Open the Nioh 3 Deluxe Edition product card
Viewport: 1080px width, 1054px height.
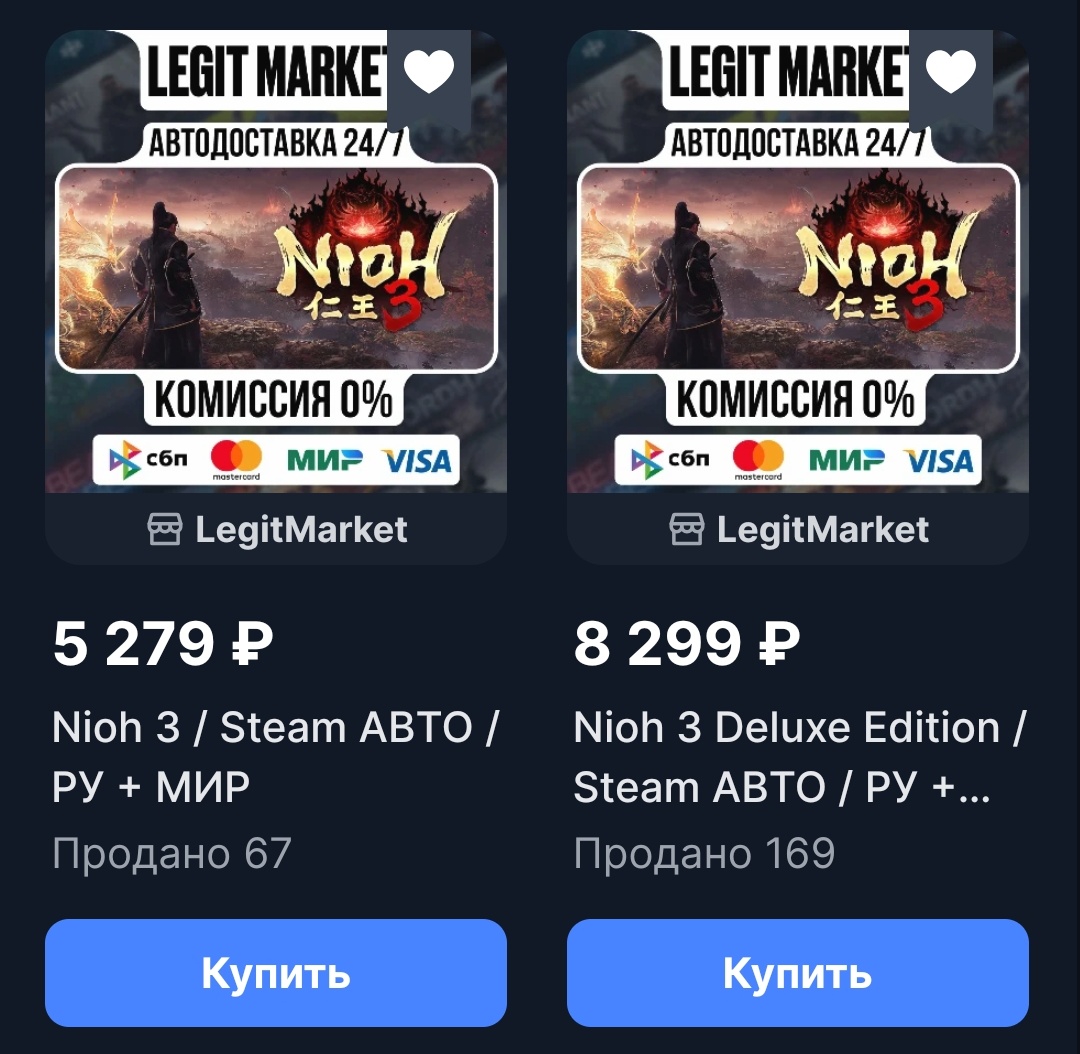[x=798, y=261]
